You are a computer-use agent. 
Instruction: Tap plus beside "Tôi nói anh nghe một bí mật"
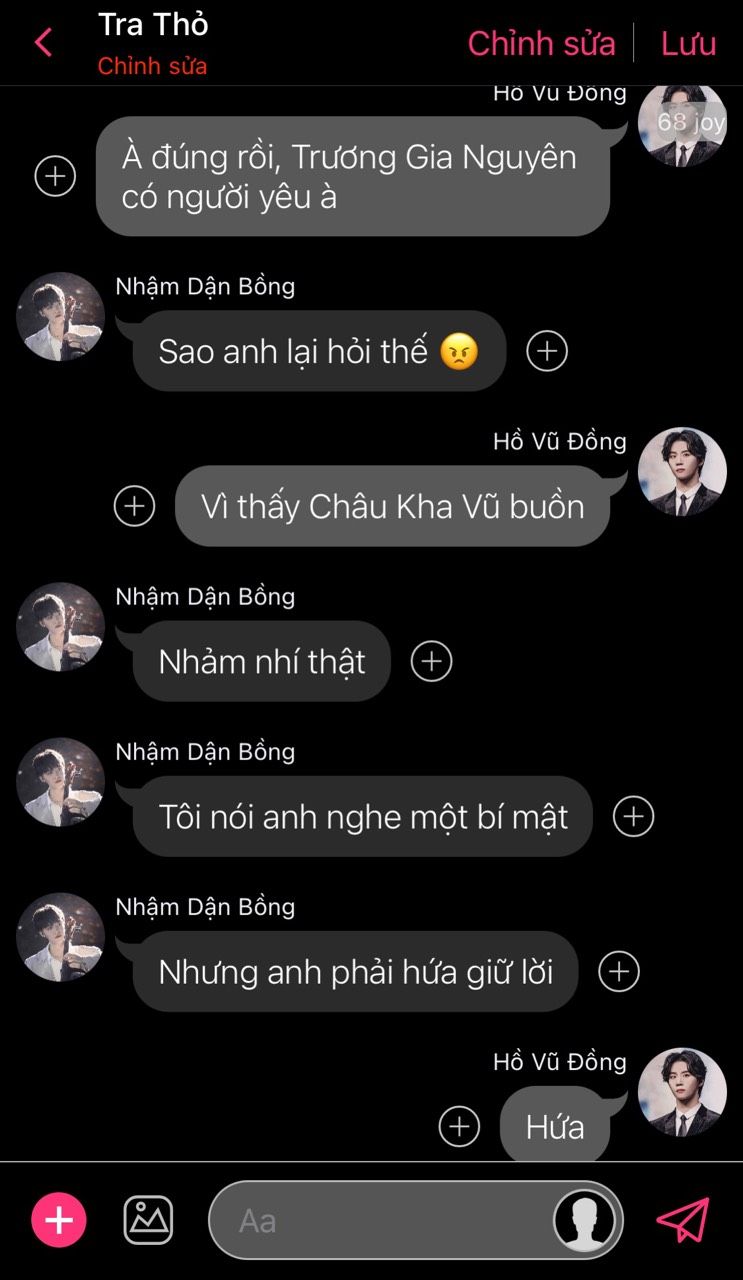633,816
